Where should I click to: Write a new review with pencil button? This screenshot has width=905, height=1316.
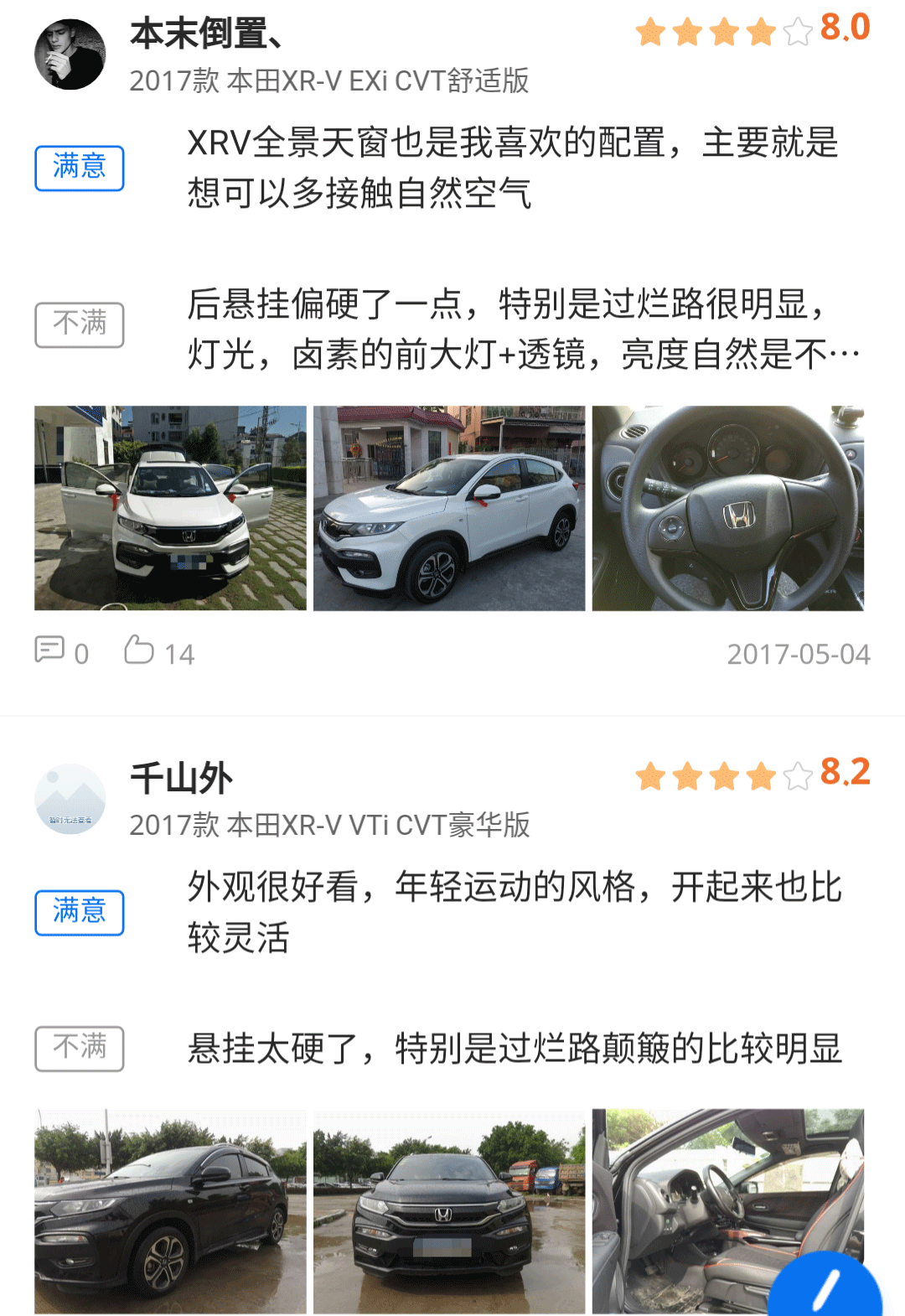(x=825, y=1288)
